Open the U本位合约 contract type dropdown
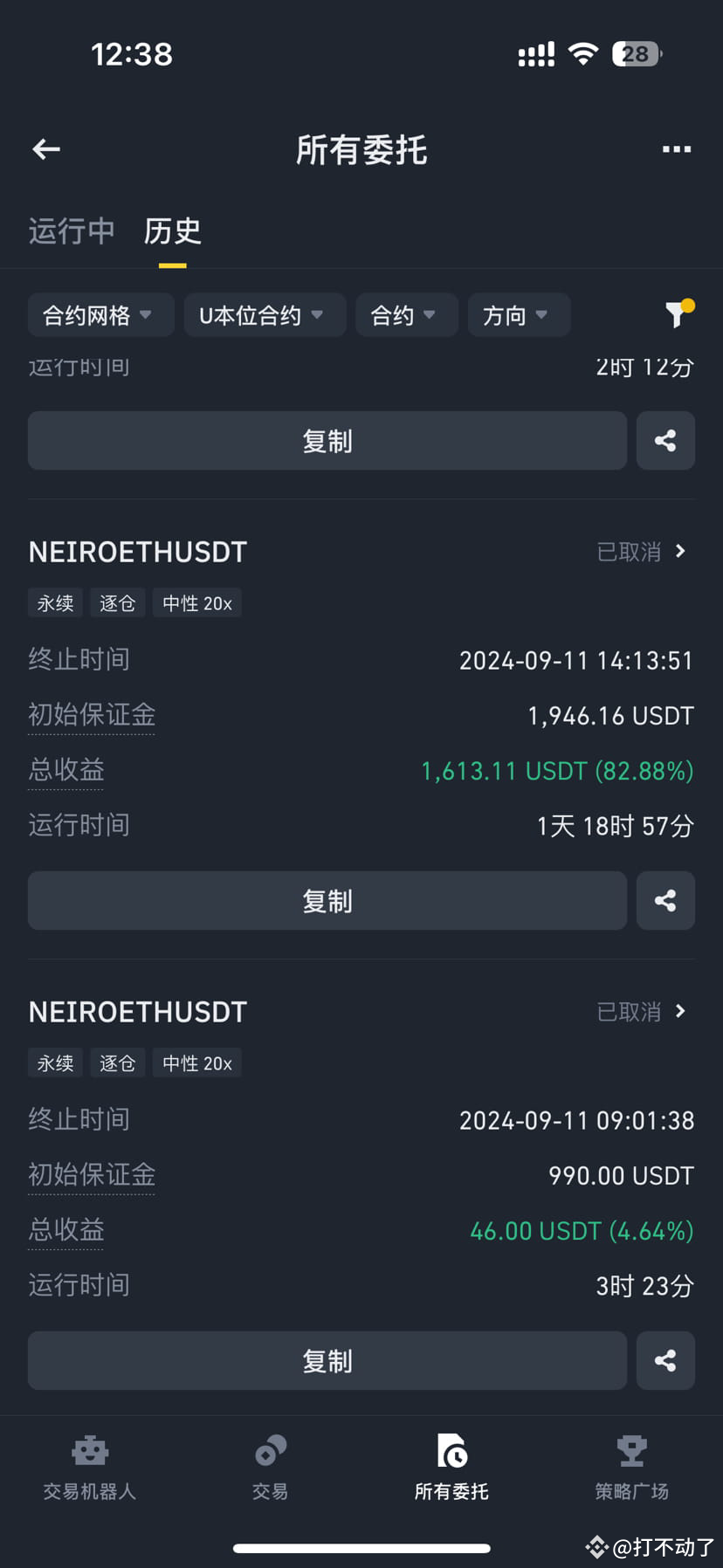 click(265, 315)
